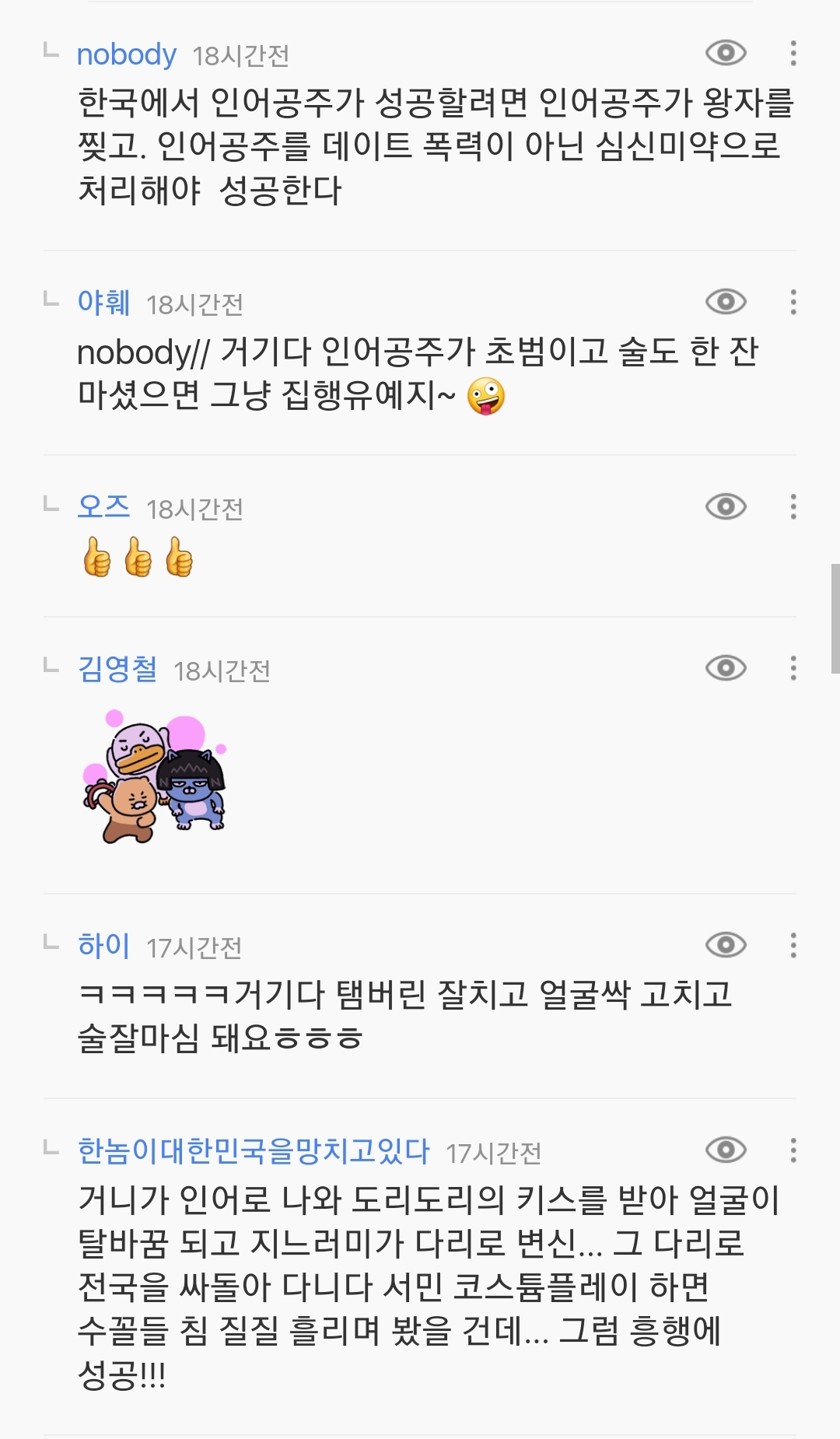The width and height of the screenshot is (840, 1439).
Task: Tap the eye icon on 오즈's comment
Action: [x=726, y=507]
